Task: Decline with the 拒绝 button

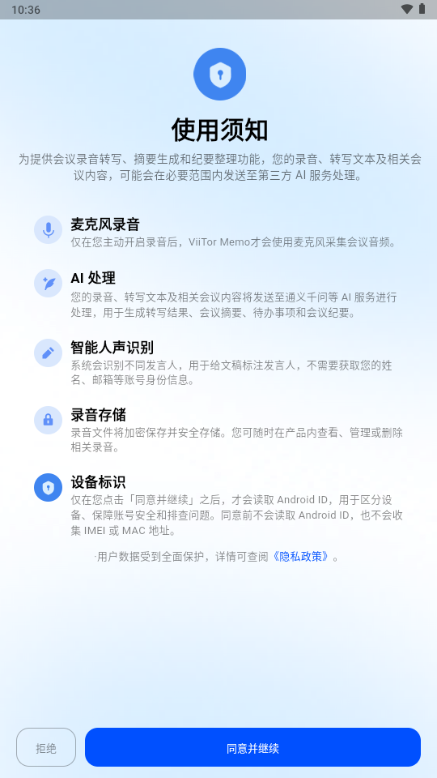Action: 46,747
